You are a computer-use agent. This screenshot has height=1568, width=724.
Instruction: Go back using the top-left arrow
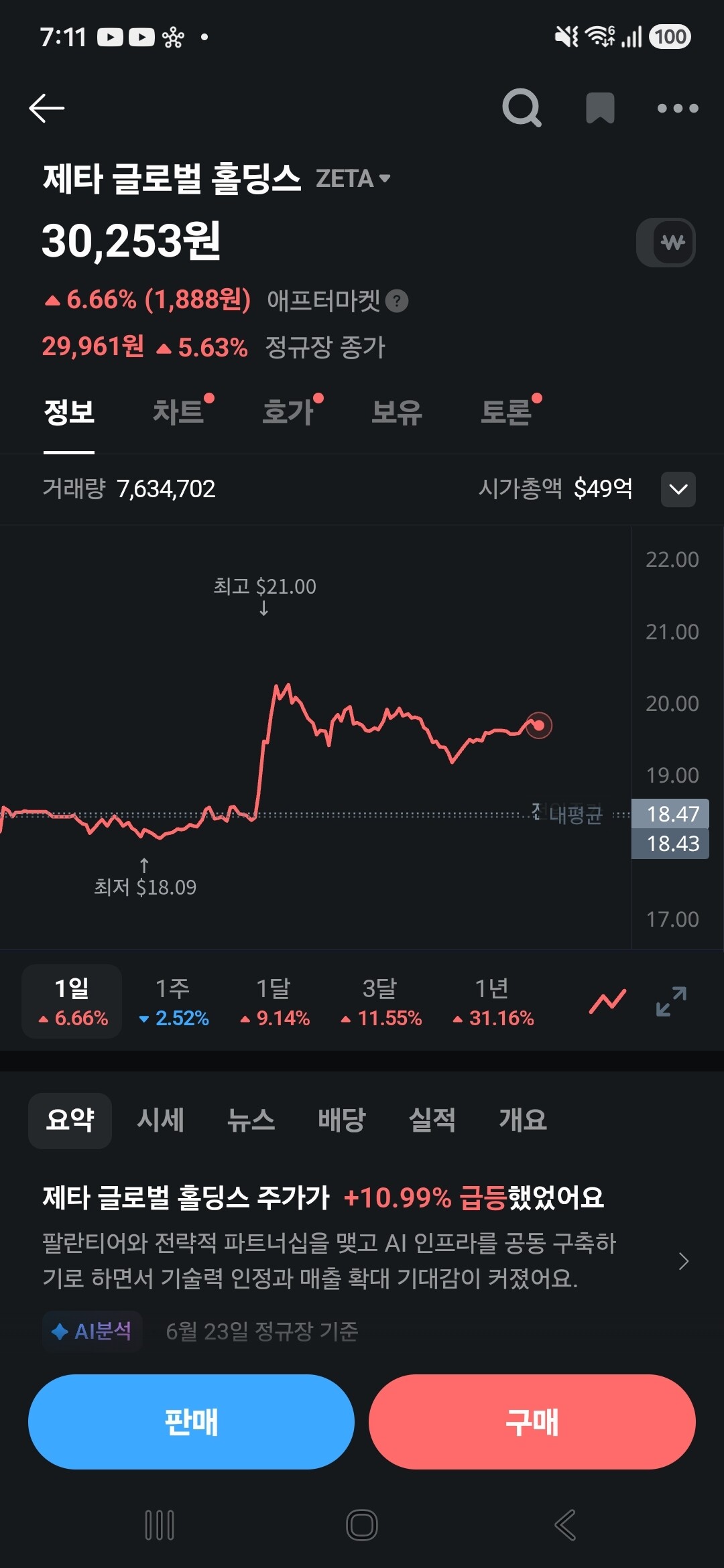[47, 108]
